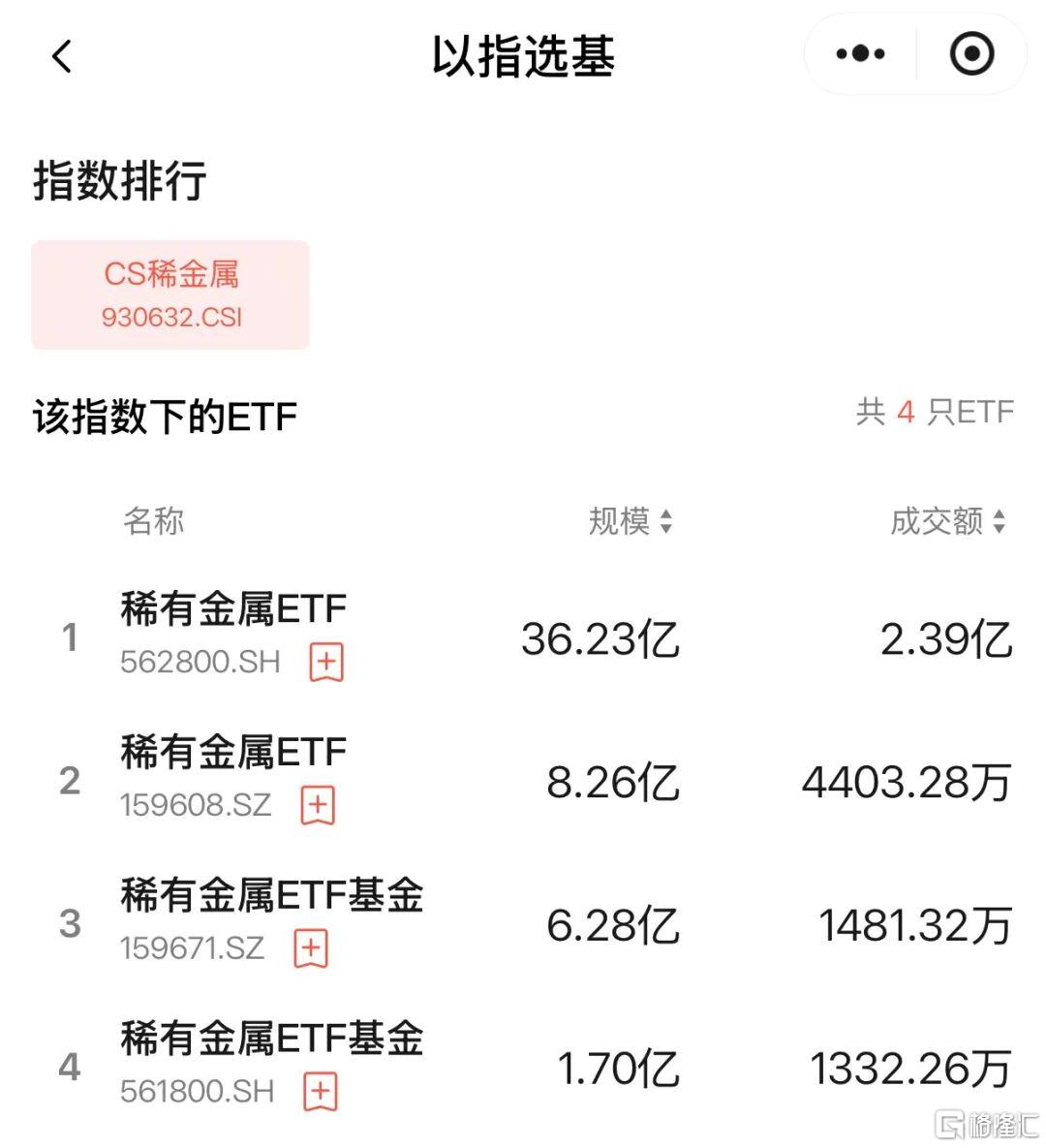Viewport: 1046px width, 1148px height.
Task: Open 稀有金属ETF基金 159671.SZ details
Action: point(271,895)
